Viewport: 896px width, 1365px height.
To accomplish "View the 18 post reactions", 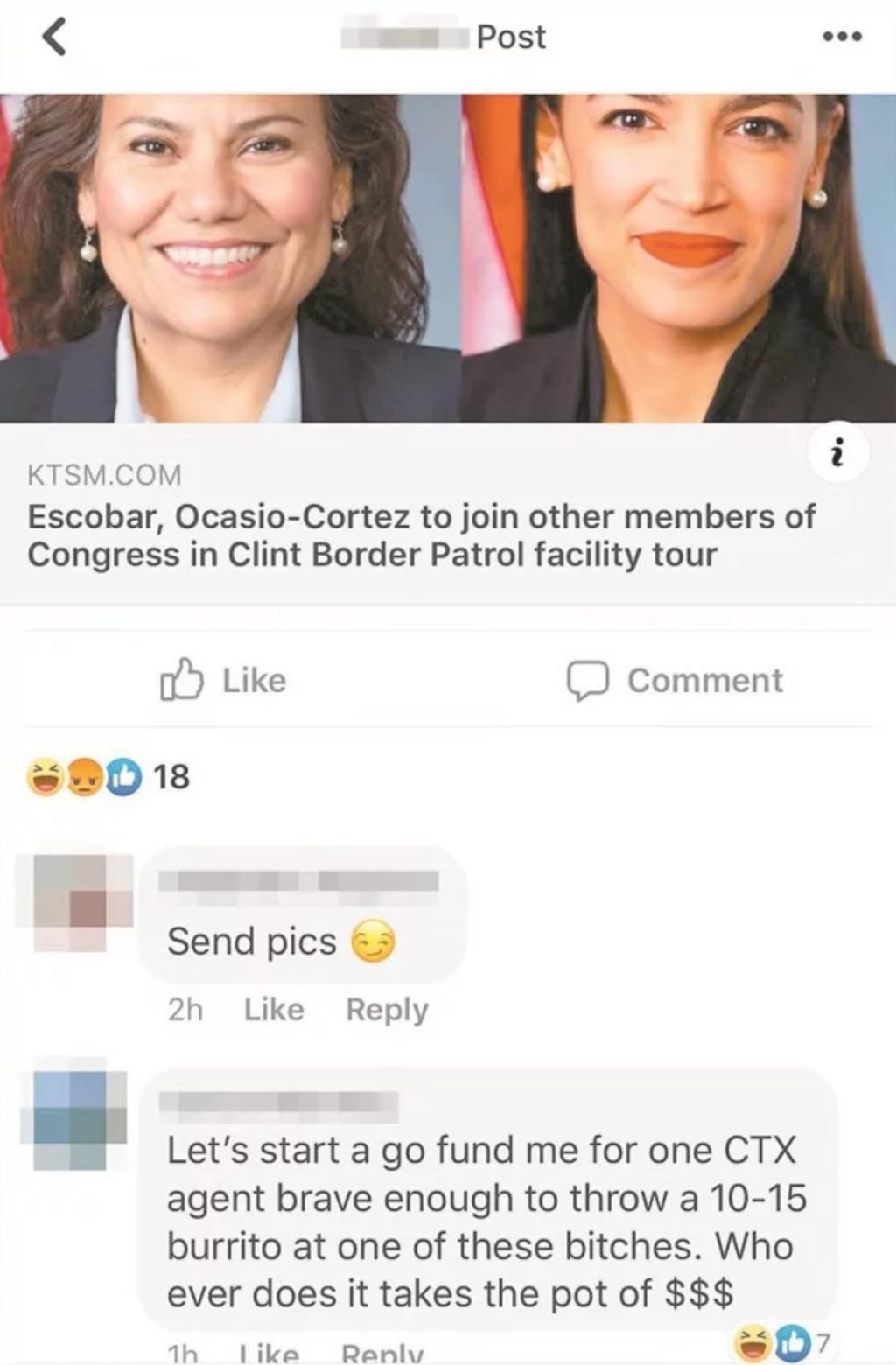I will 108,776.
